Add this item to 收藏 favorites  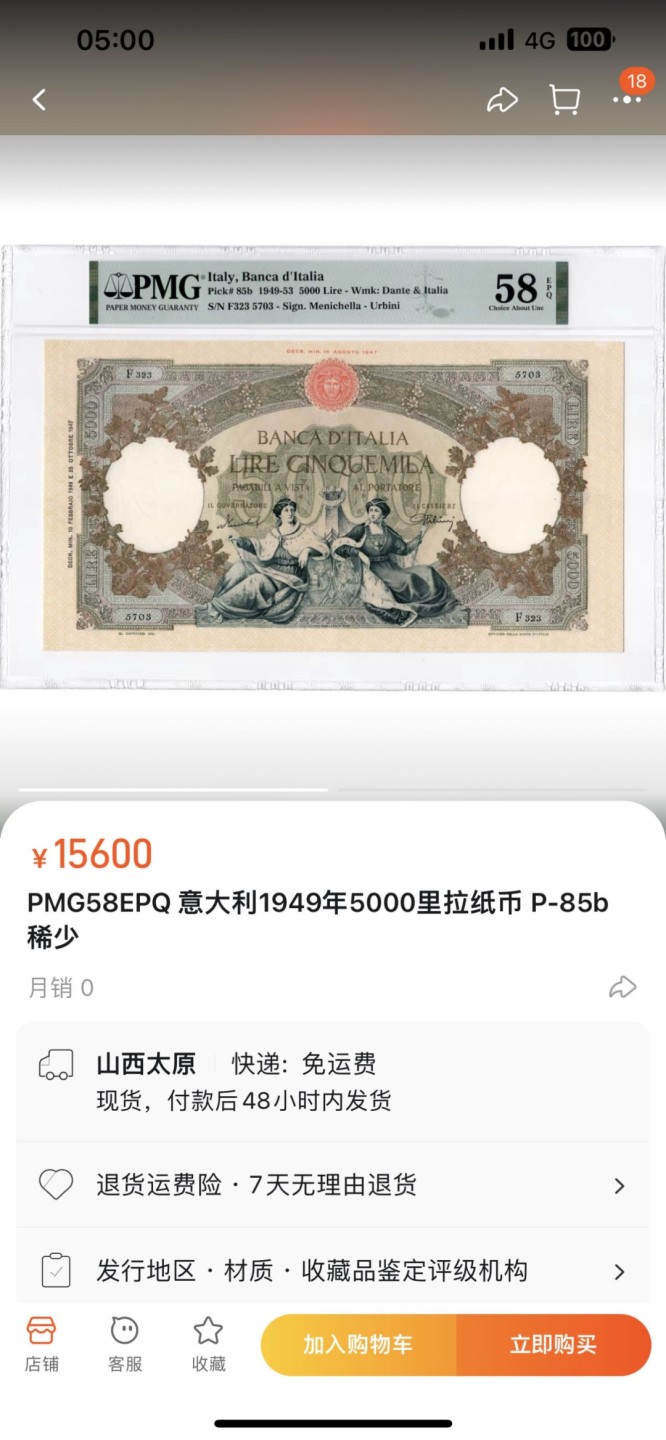pyautogui.click(x=208, y=1345)
